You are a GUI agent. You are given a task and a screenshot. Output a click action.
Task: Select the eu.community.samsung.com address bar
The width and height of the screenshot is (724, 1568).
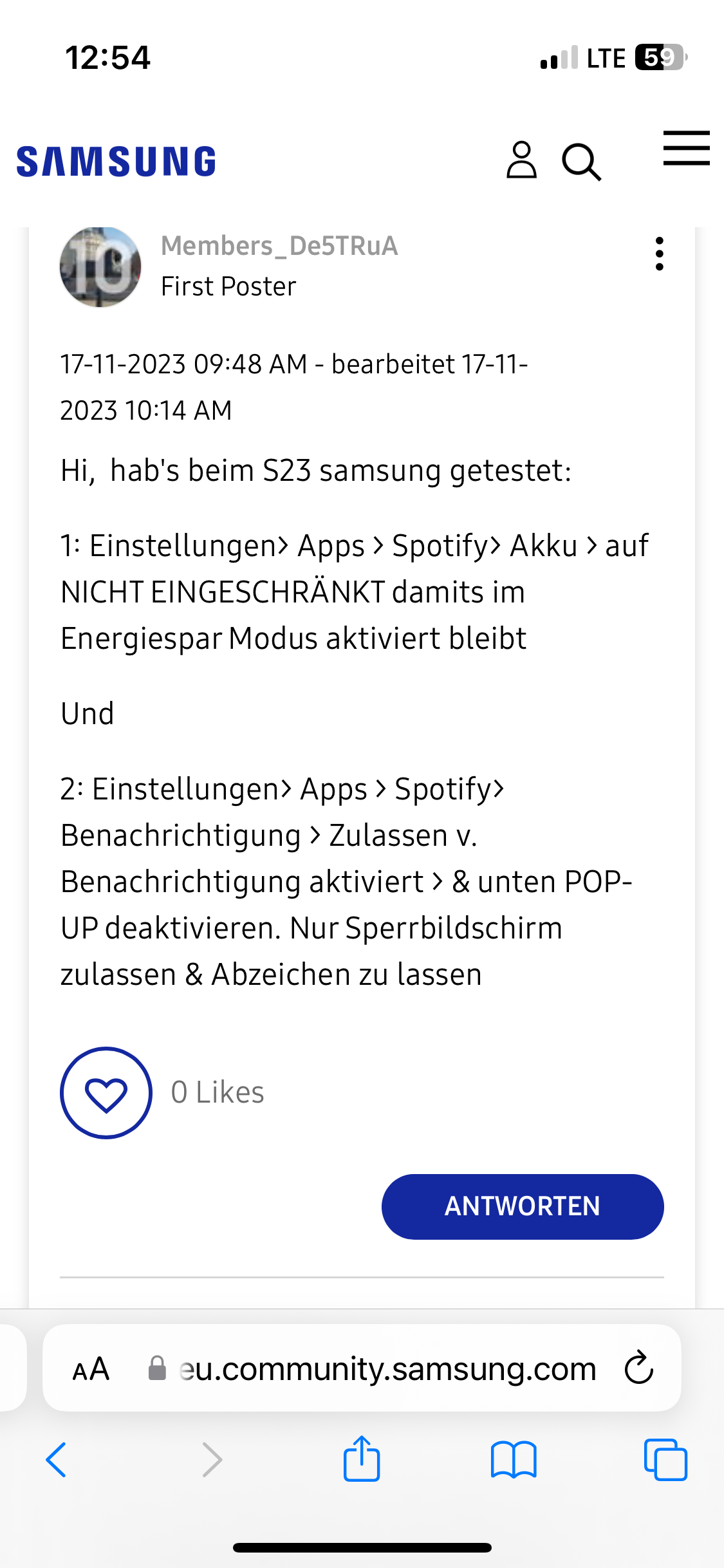(x=386, y=1368)
